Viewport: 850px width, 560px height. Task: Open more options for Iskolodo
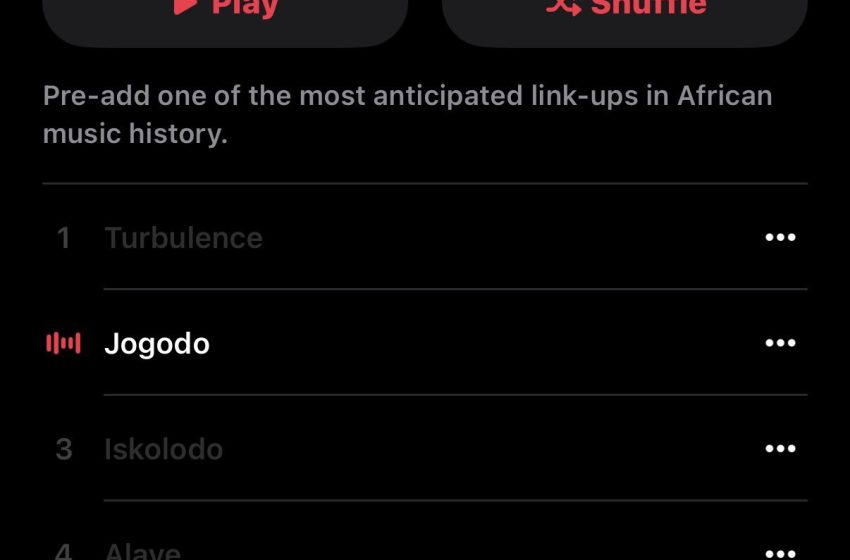779,449
